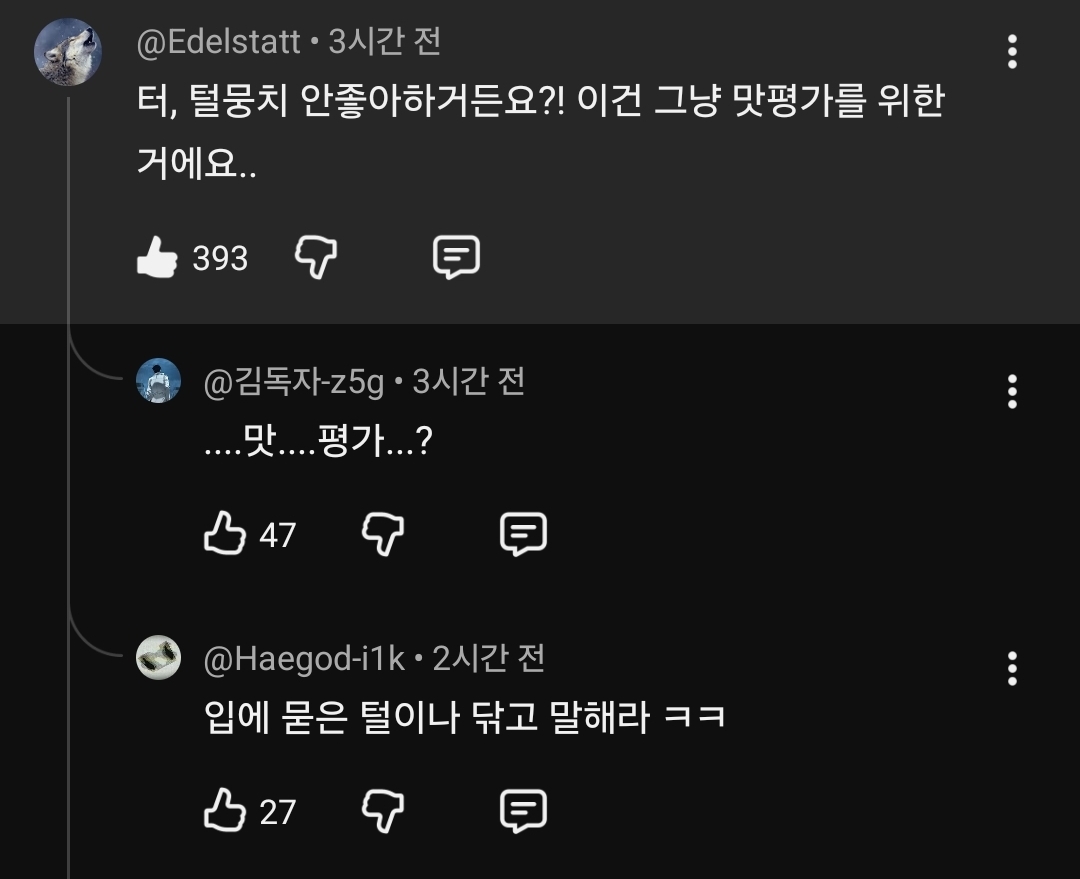Open overflow menu for @Edelstatt's comment
Viewport: 1080px width, 879px height.
pos(1012,51)
